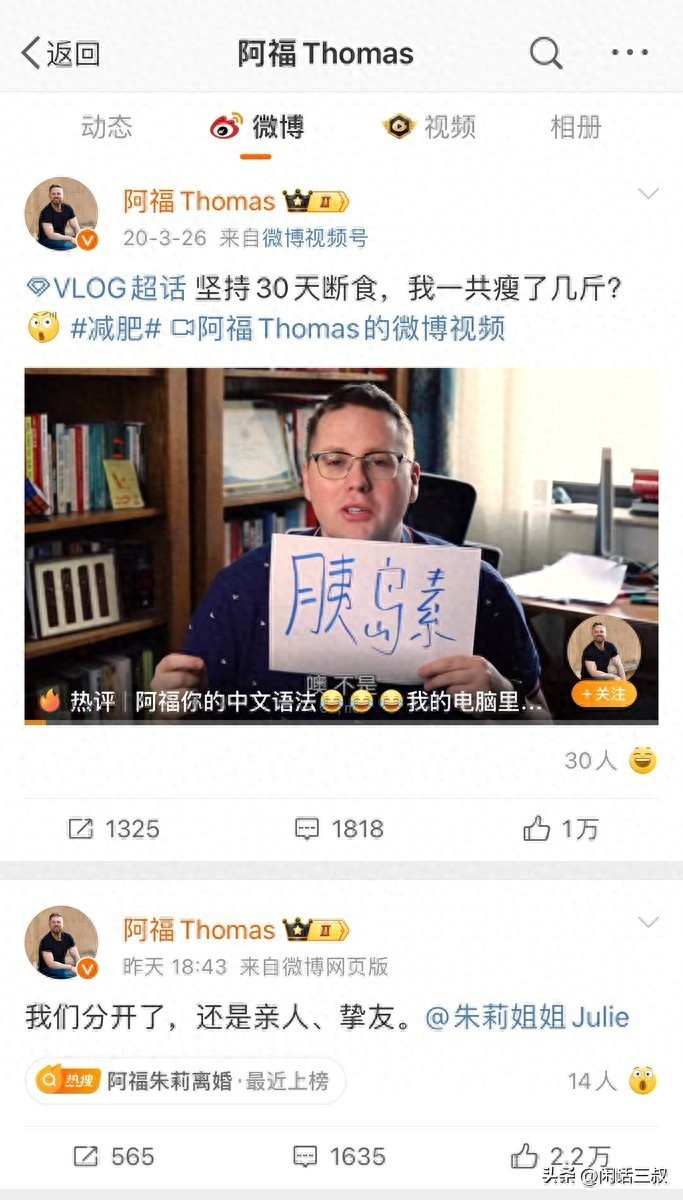Open the @朱莉姐姐 Julie mention
This screenshot has width=683, height=1200.
click(527, 1018)
